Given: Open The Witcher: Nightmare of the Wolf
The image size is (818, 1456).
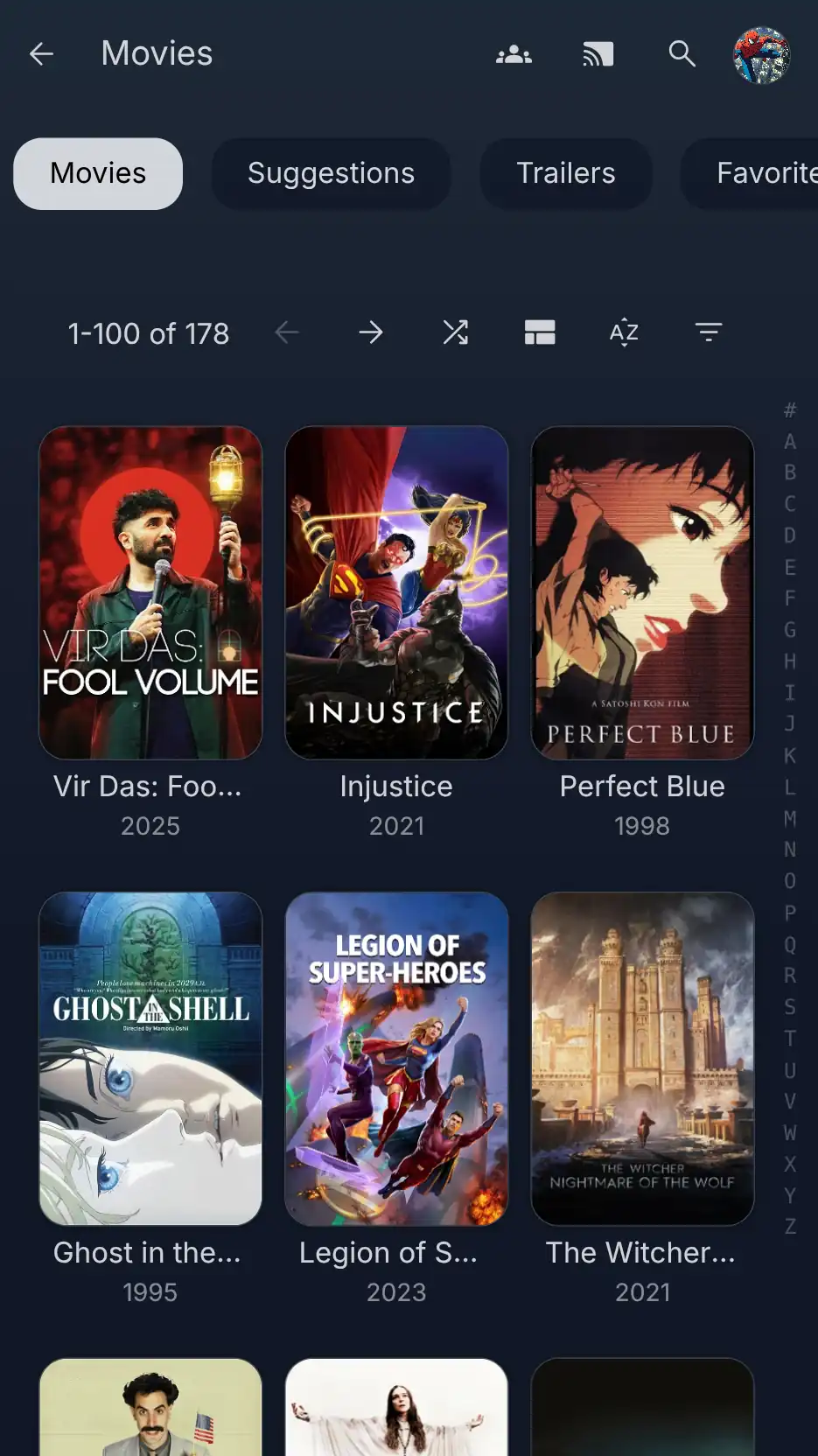Looking at the screenshot, I should 642,1058.
